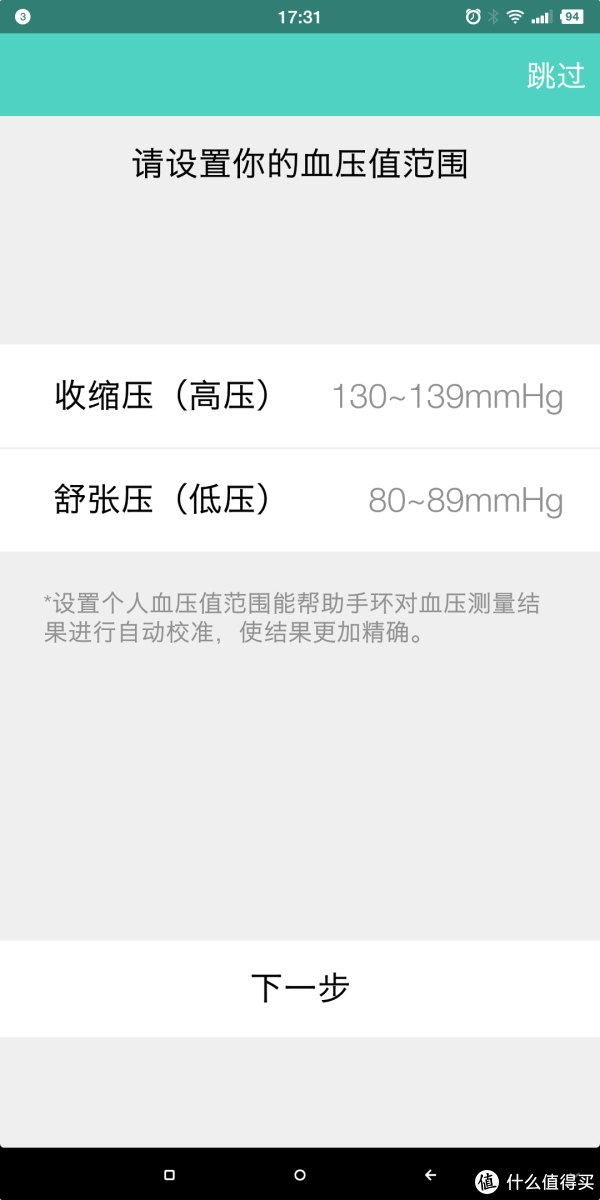
Task: Open the 舒张压（低压） range picker
Action: pos(300,500)
